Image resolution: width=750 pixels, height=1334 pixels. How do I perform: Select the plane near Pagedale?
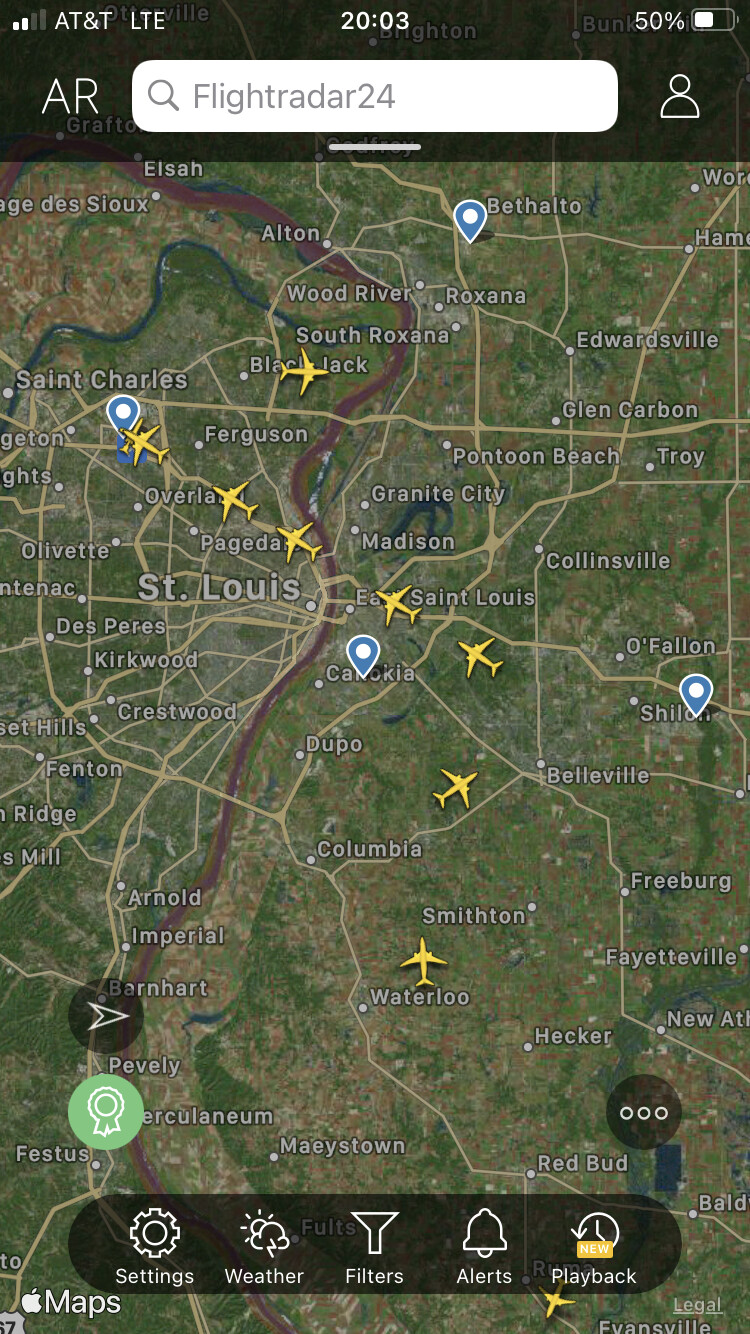[x=298, y=541]
